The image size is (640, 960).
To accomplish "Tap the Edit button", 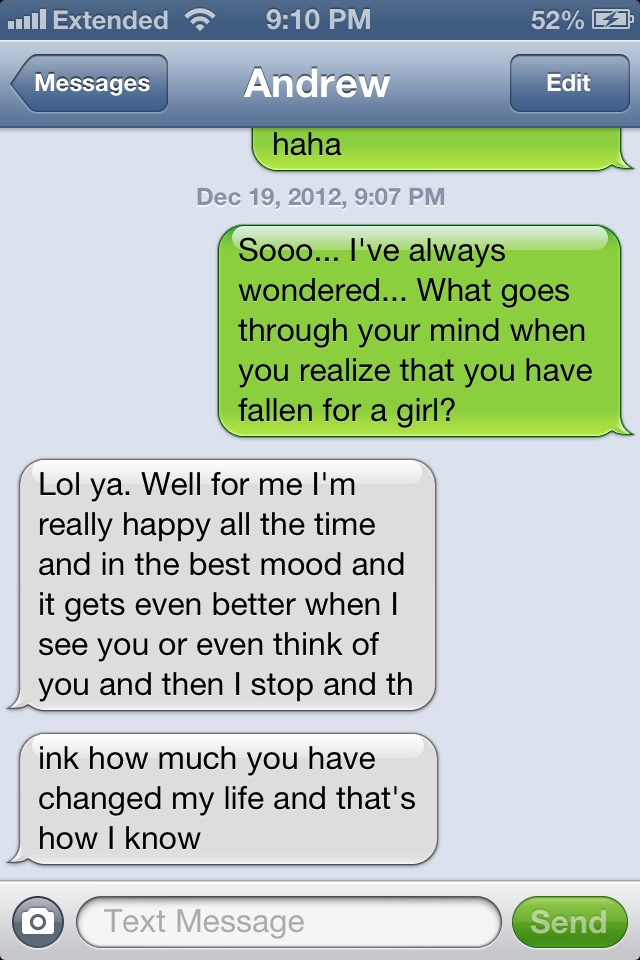I will 568,84.
